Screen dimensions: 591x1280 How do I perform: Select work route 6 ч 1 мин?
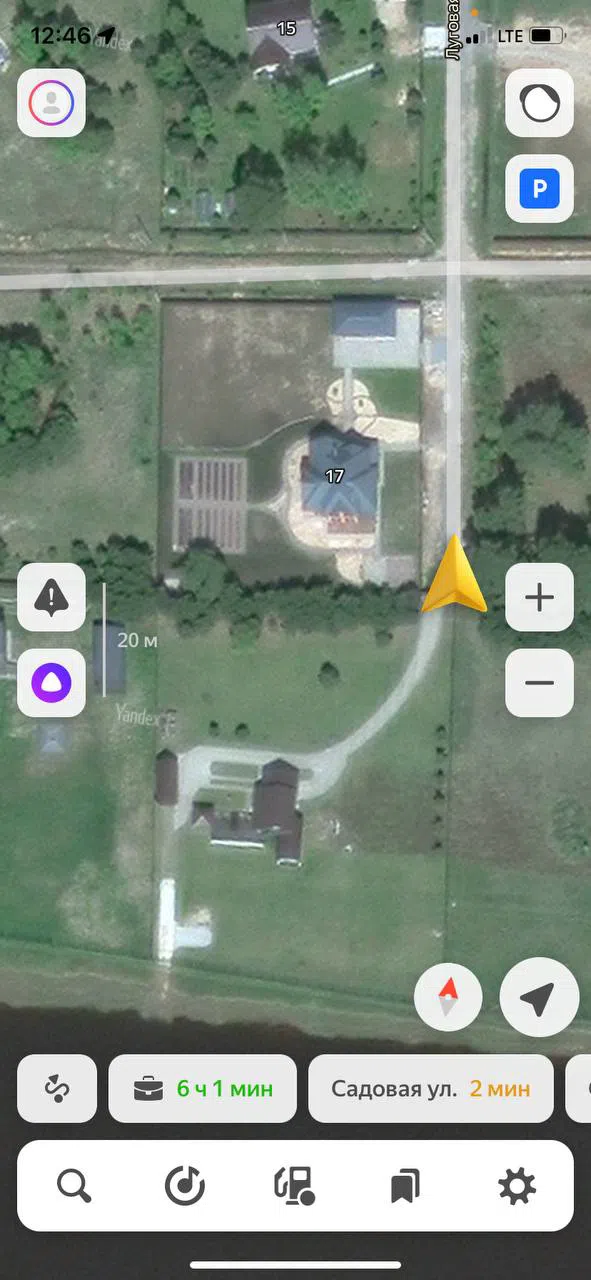202,1088
